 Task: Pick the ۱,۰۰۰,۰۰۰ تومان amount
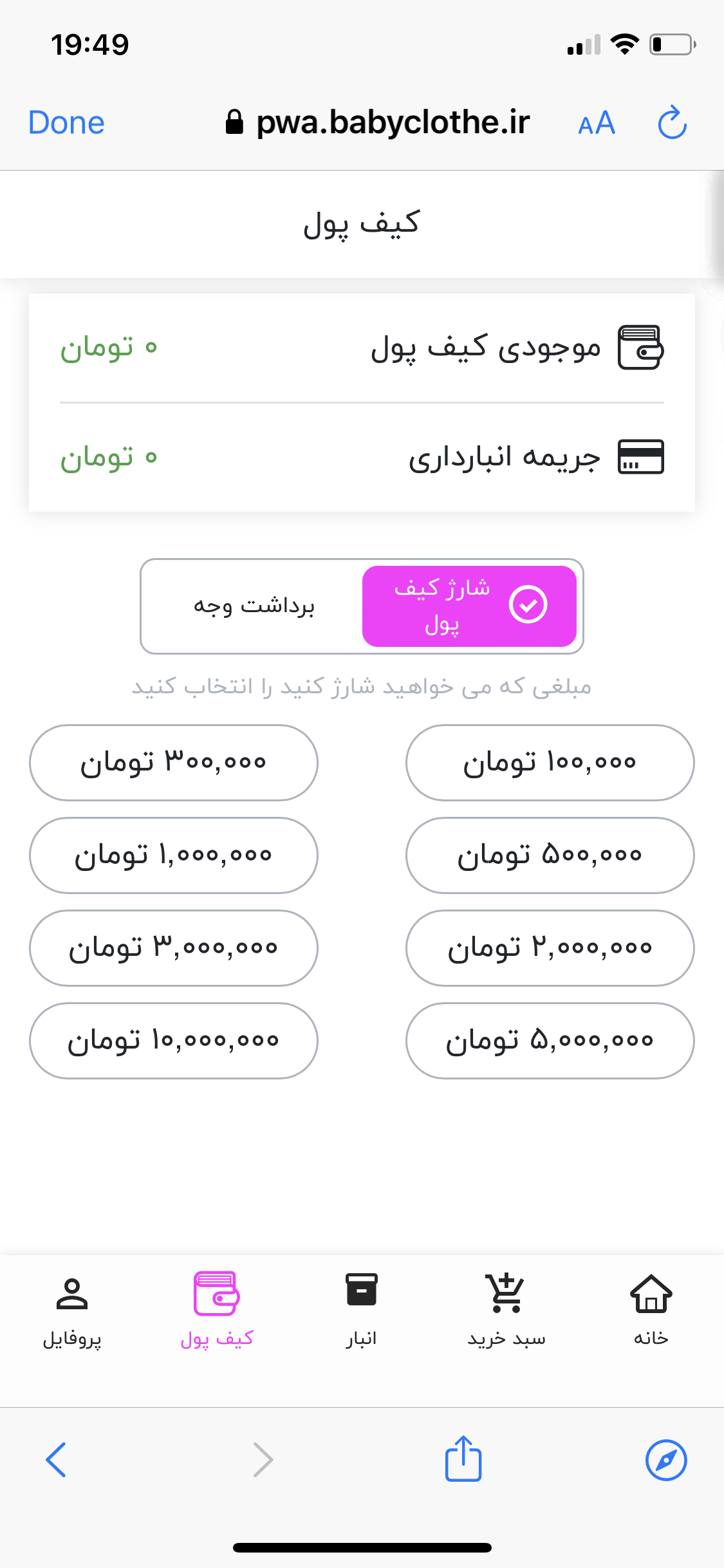(174, 855)
